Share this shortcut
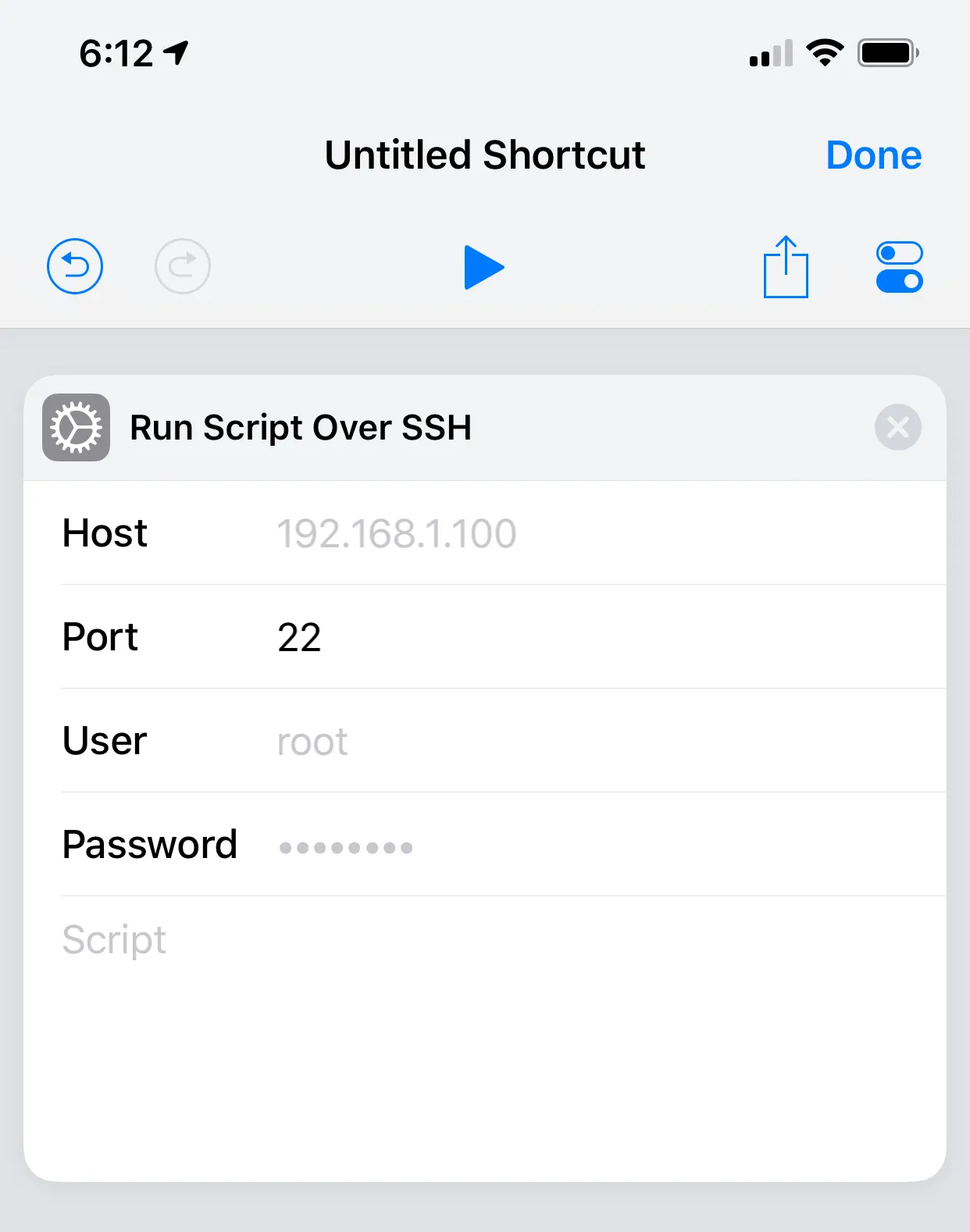Screen dimensions: 970x1232 [786, 267]
